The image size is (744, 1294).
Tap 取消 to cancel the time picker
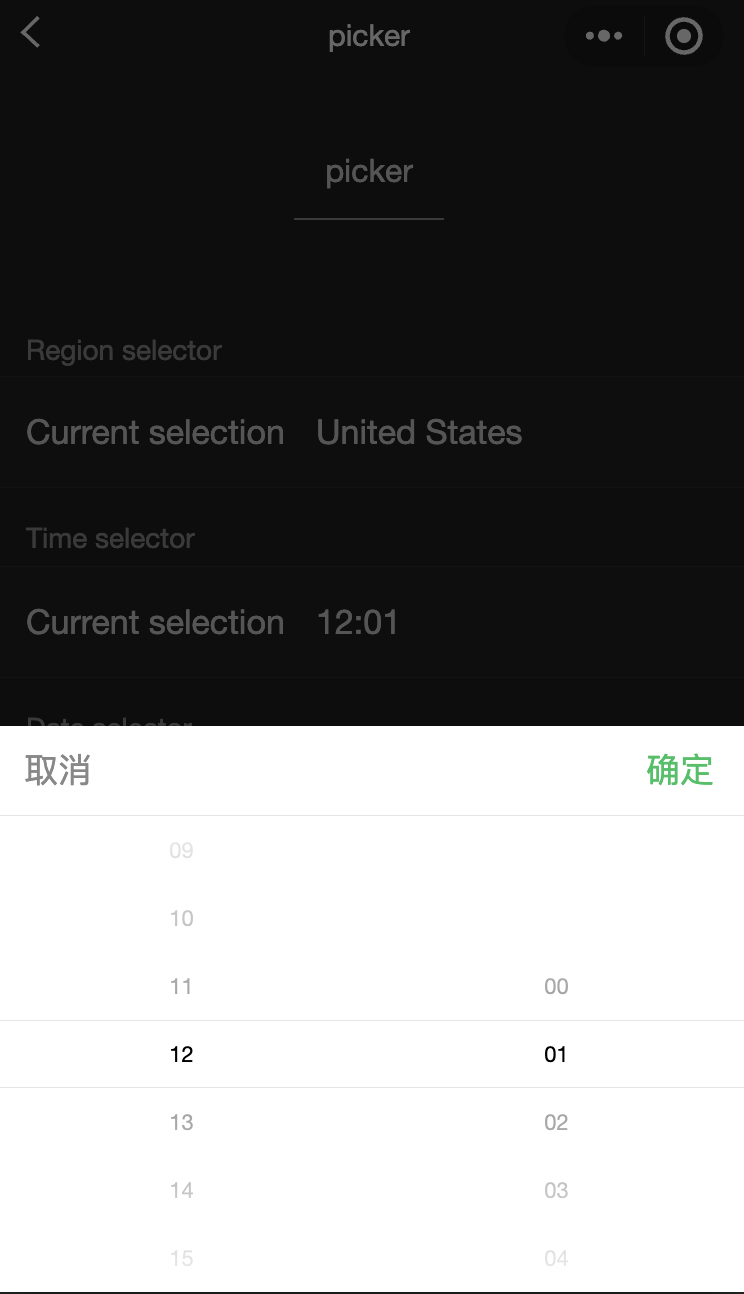[x=58, y=770]
